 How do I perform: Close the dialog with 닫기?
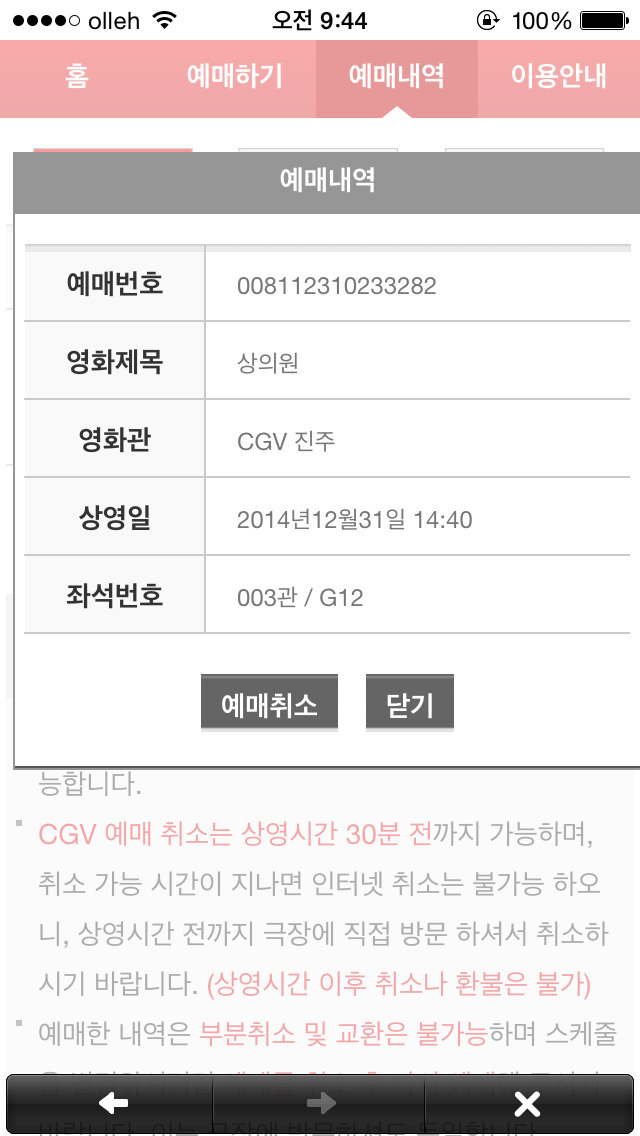pyautogui.click(x=410, y=703)
